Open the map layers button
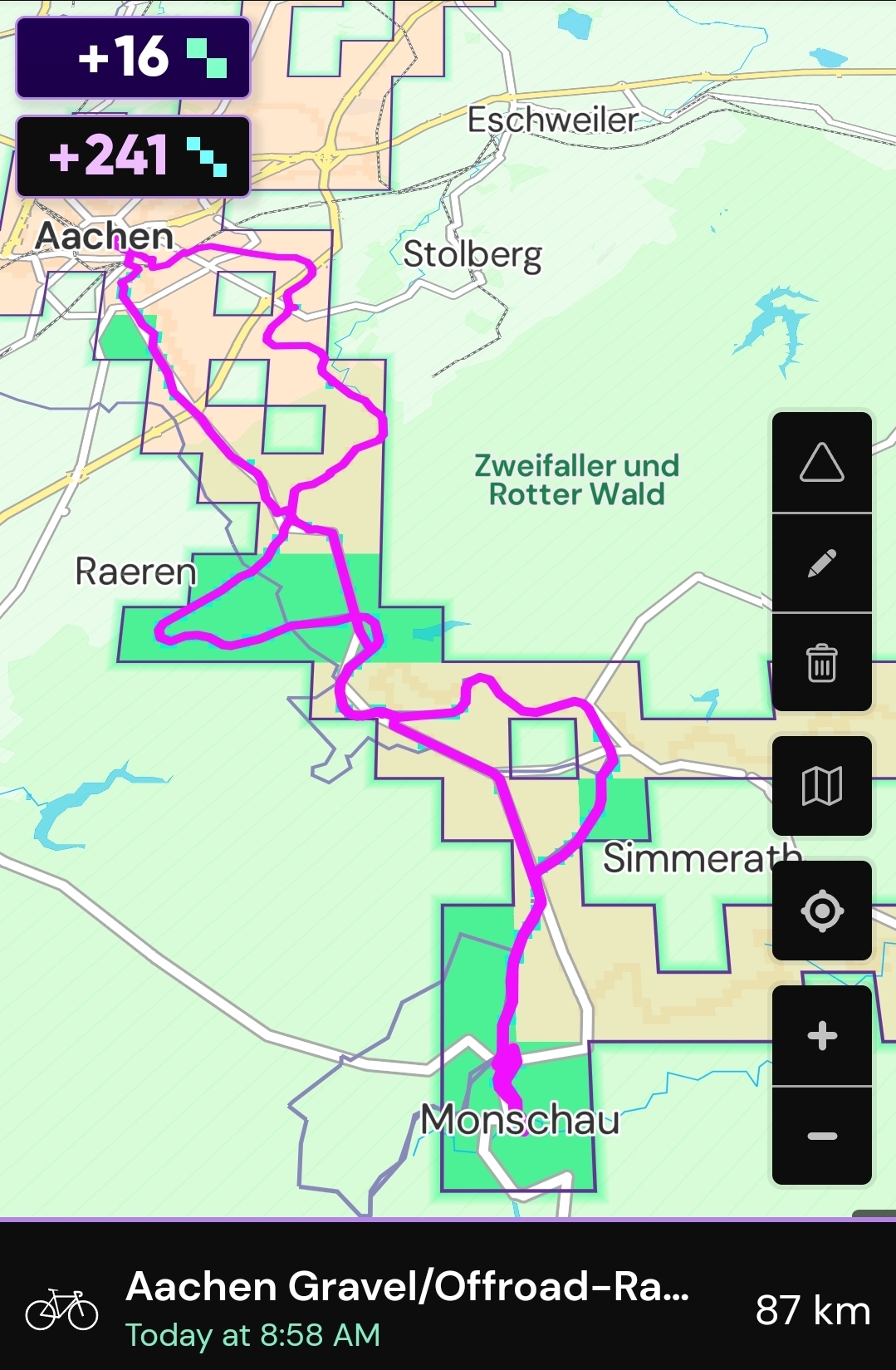The height and width of the screenshot is (1370, 896). pyautogui.click(x=821, y=786)
